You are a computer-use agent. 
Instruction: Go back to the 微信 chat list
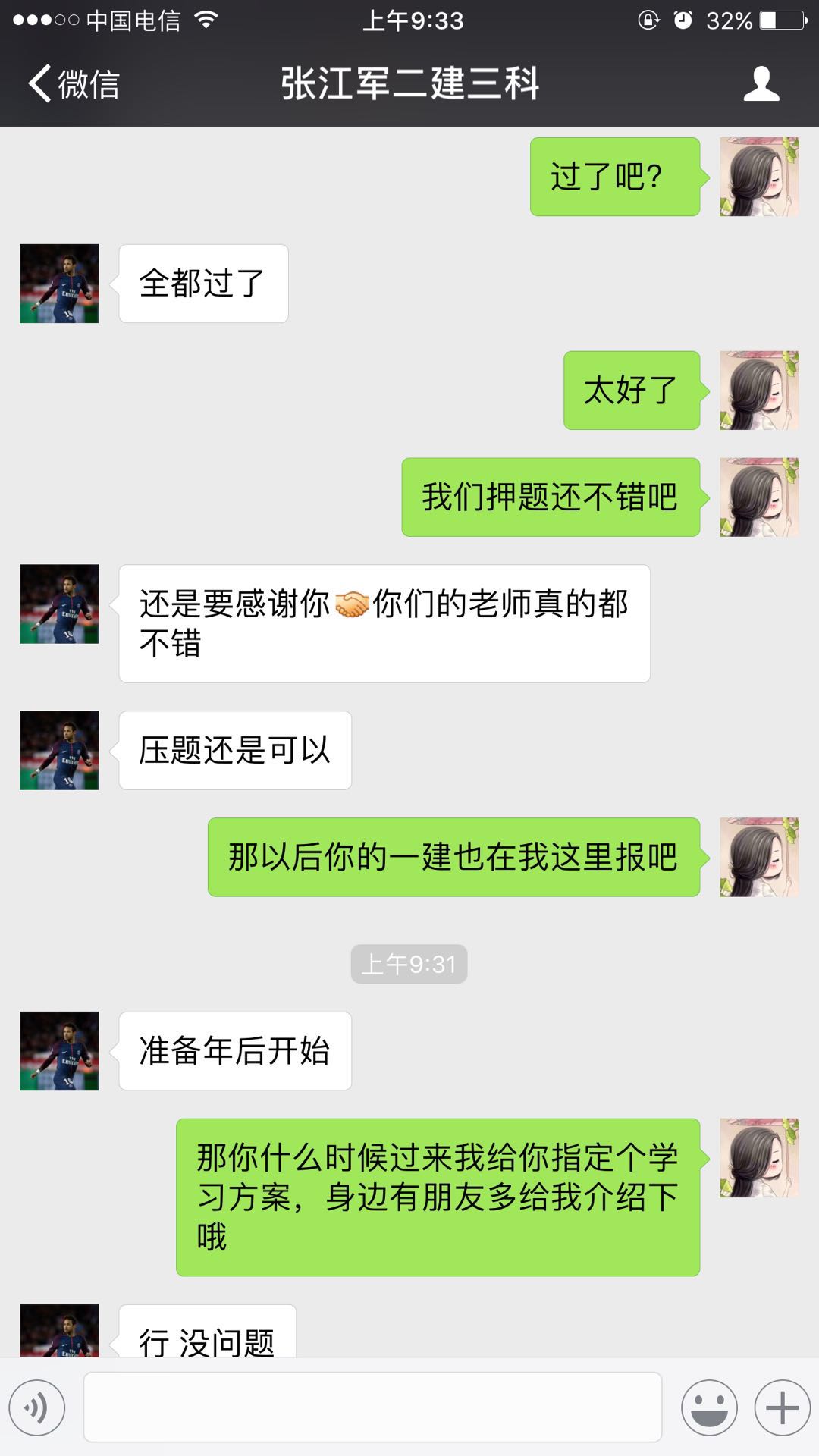pos(74,83)
